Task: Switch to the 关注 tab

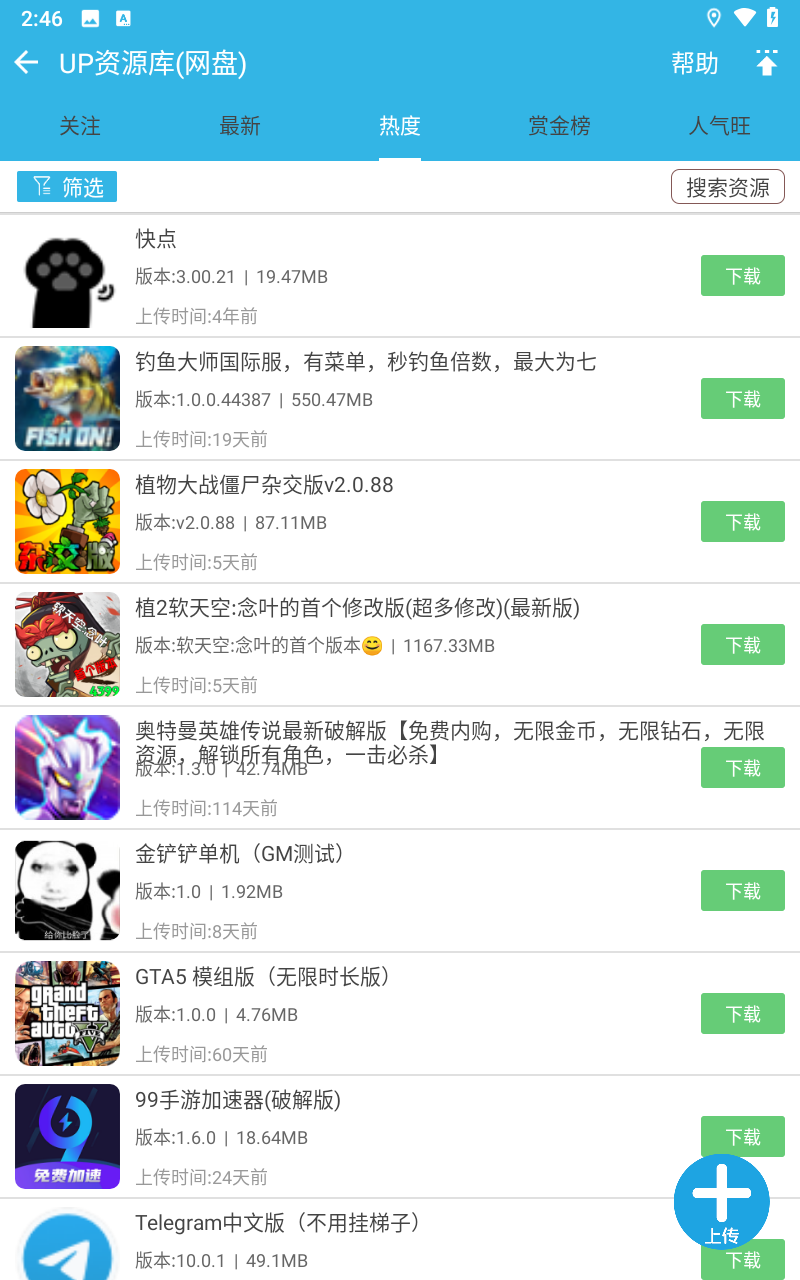Action: click(x=80, y=126)
